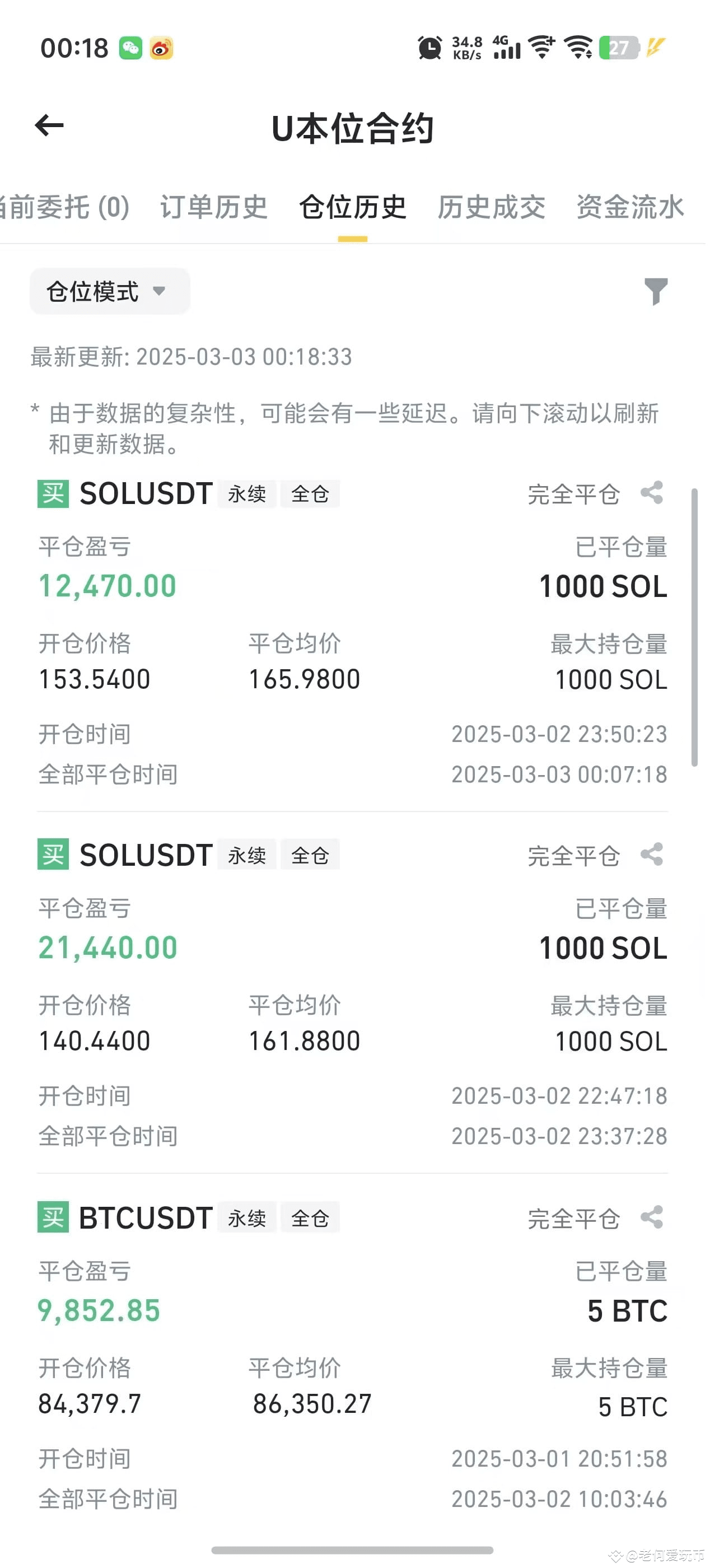Switch to the 资金流水 tab
Screen dimensions: 710x1568
click(630, 208)
